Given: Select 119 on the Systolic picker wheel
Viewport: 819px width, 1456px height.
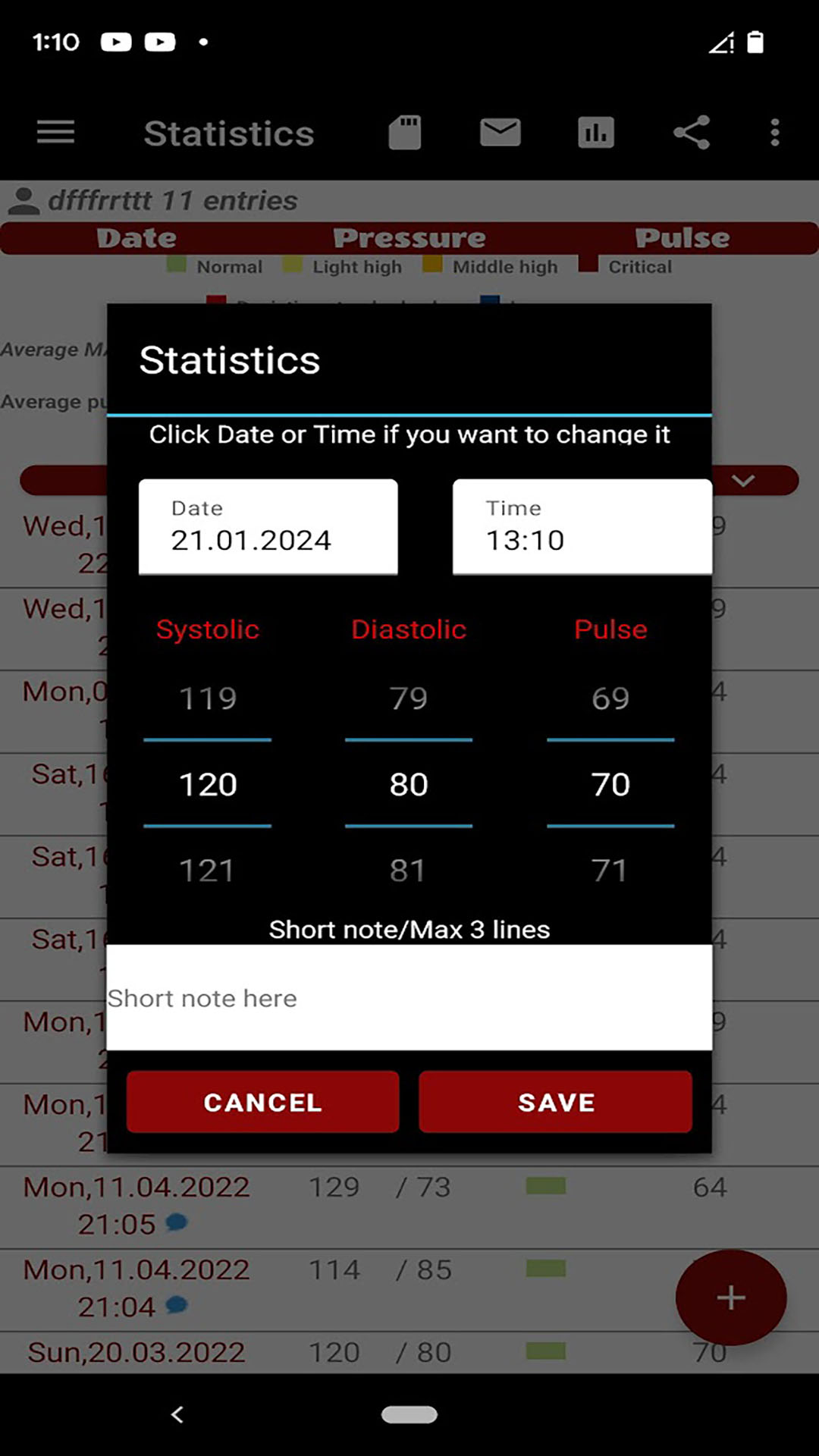Looking at the screenshot, I should 208,697.
